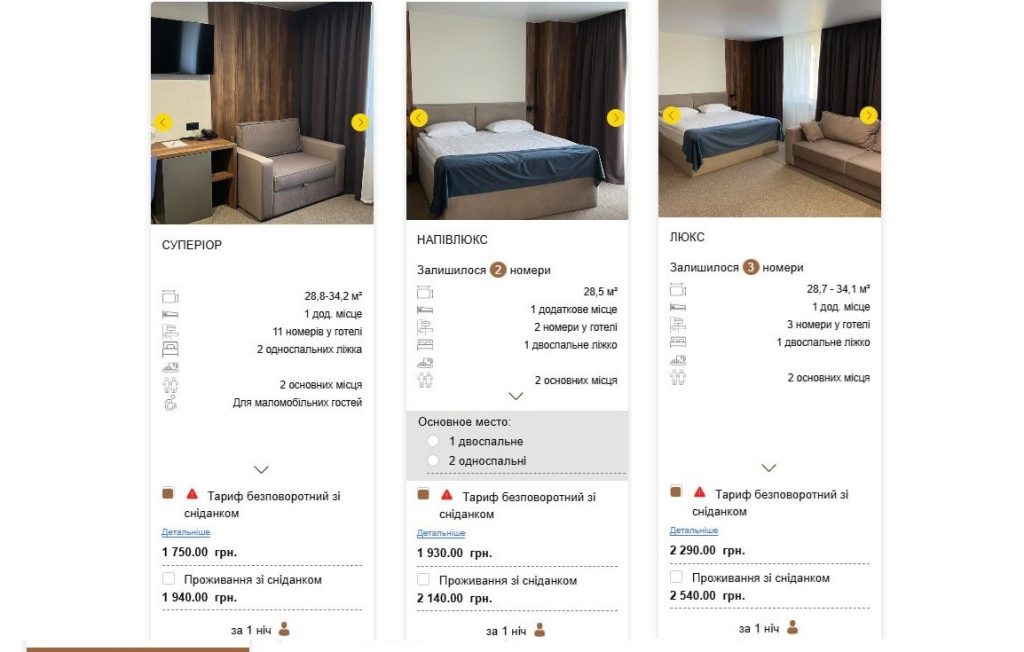The image size is (1024, 652).
Task: Show next photo of the Люкс room
Action: [868, 115]
